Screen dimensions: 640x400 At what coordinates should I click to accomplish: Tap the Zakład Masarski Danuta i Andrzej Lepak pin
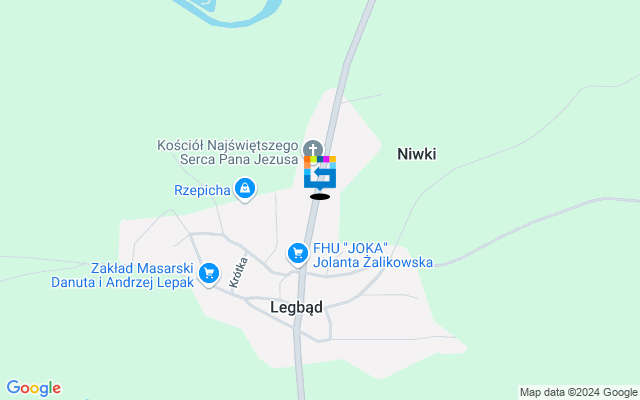[x=209, y=272]
